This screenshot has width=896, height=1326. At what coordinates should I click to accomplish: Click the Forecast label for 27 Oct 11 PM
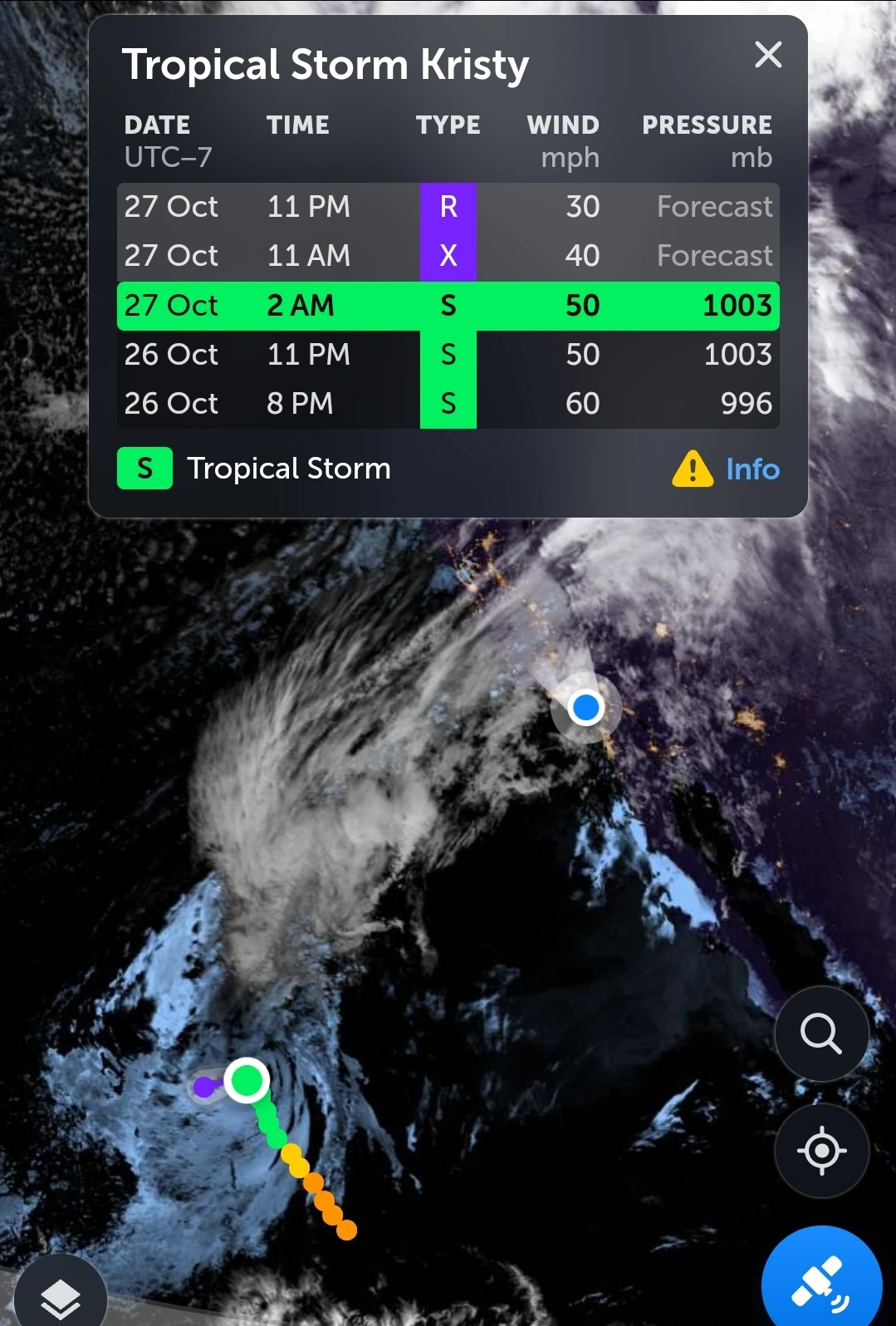click(714, 207)
